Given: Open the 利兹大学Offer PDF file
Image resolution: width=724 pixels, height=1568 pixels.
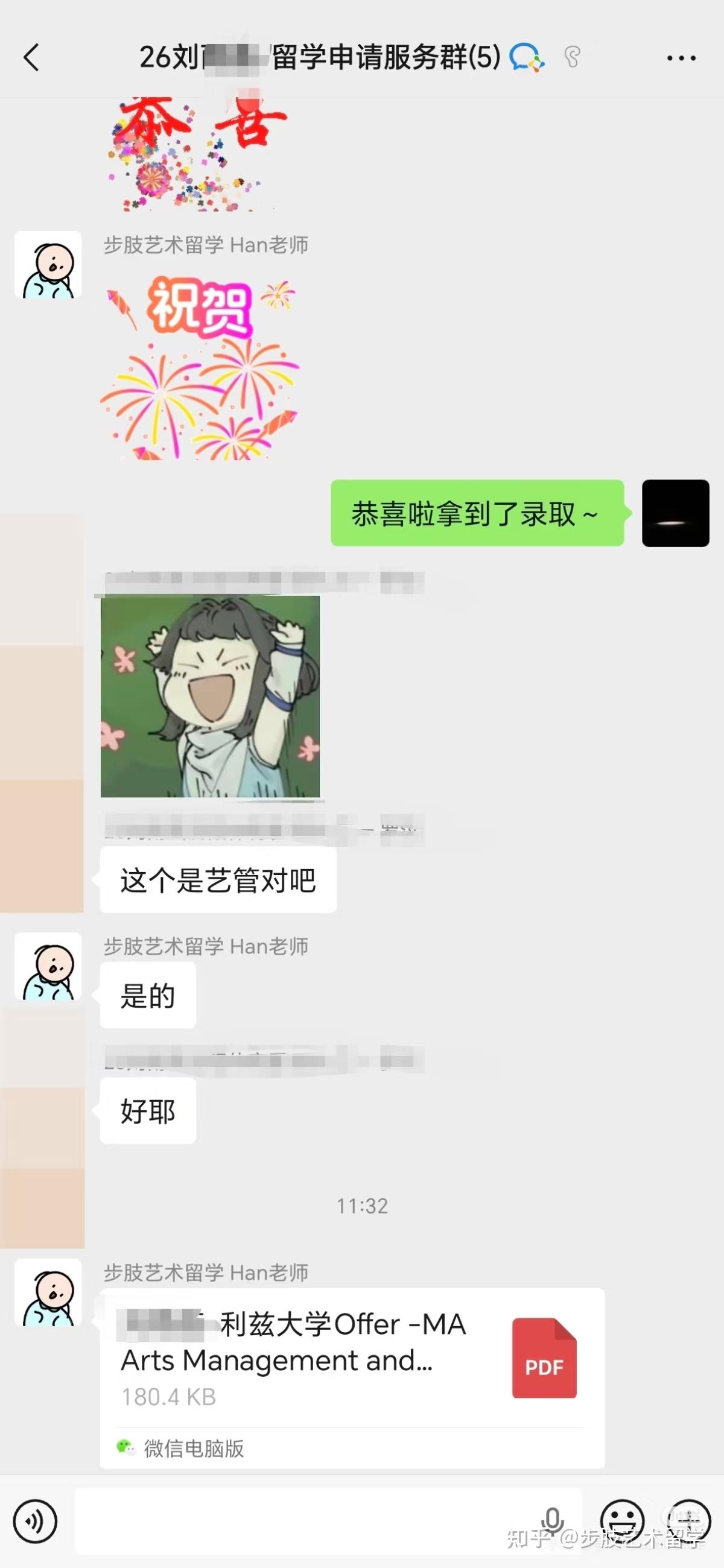Looking at the screenshot, I should pyautogui.click(x=352, y=1377).
